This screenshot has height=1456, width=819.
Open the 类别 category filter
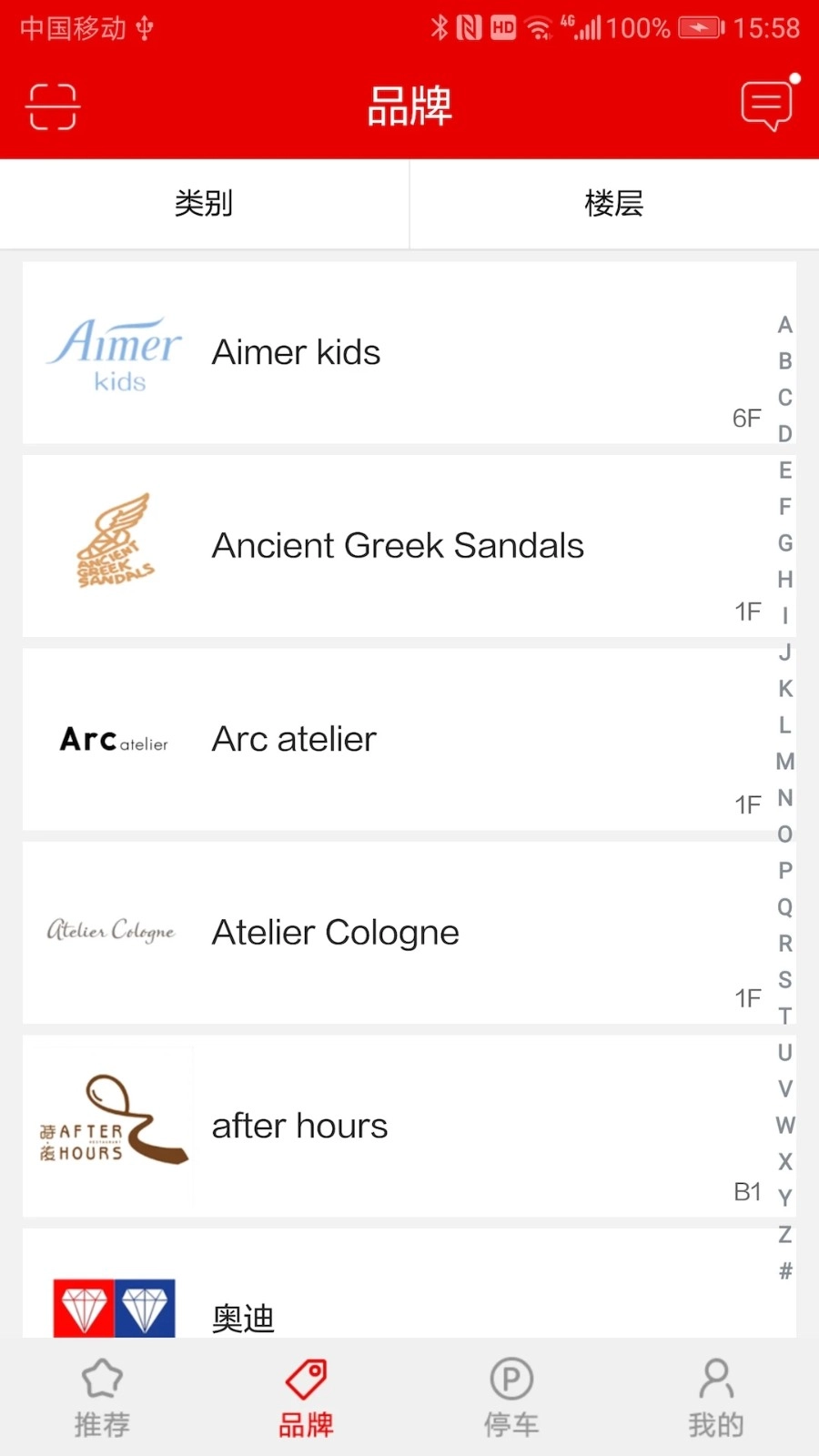204,203
